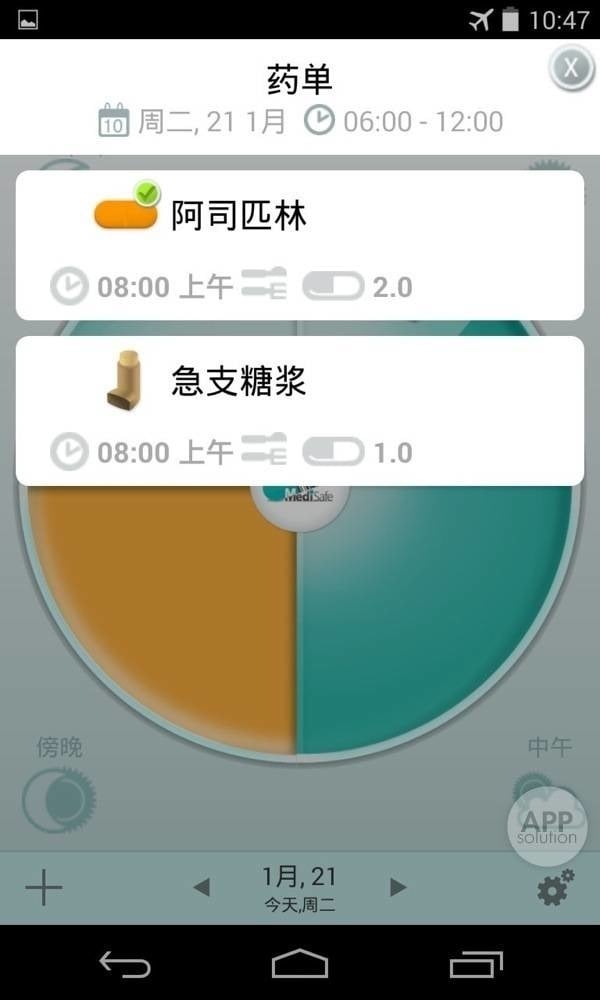The width and height of the screenshot is (600, 1000).
Task: Add a new medication with plus icon
Action: pos(43,887)
